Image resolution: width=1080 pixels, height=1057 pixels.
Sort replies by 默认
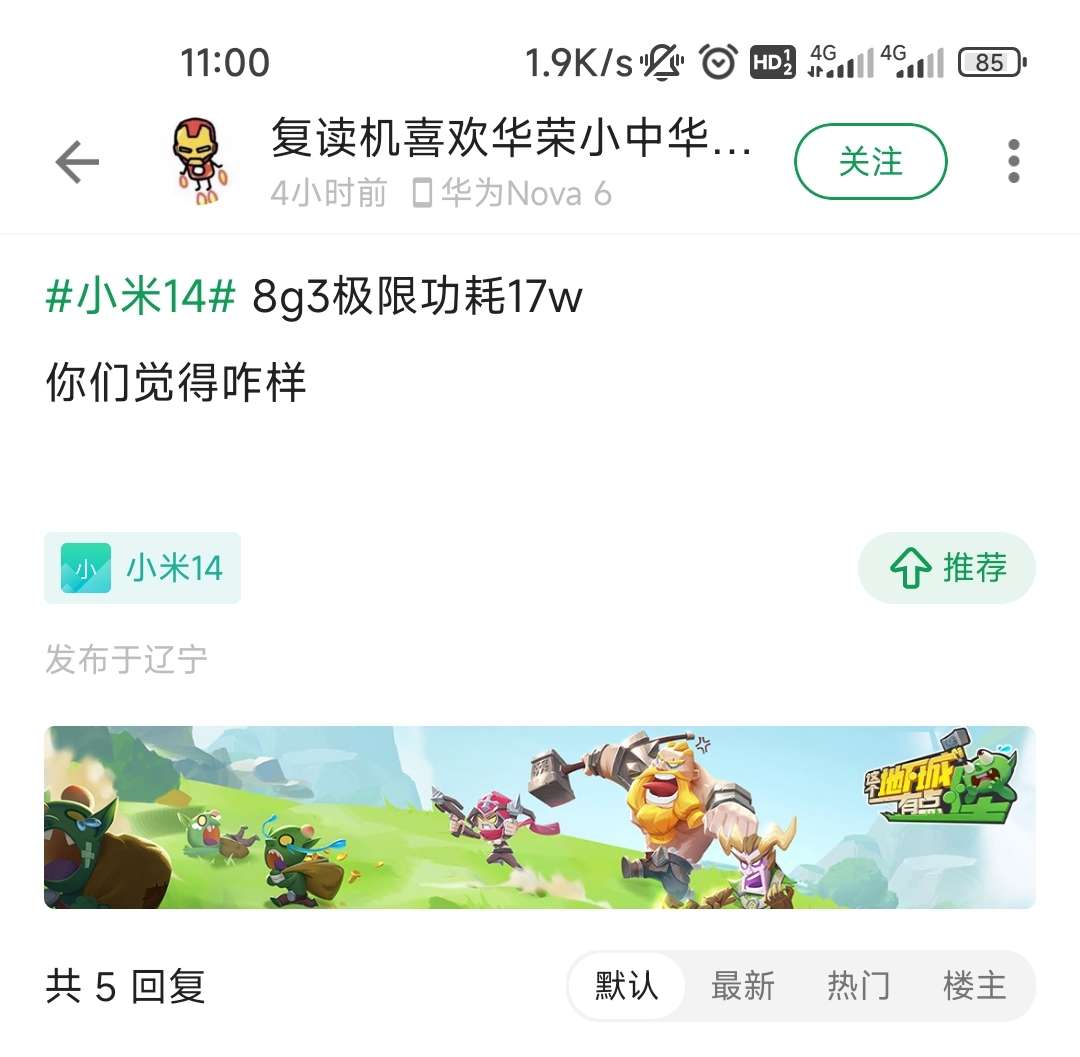627,986
